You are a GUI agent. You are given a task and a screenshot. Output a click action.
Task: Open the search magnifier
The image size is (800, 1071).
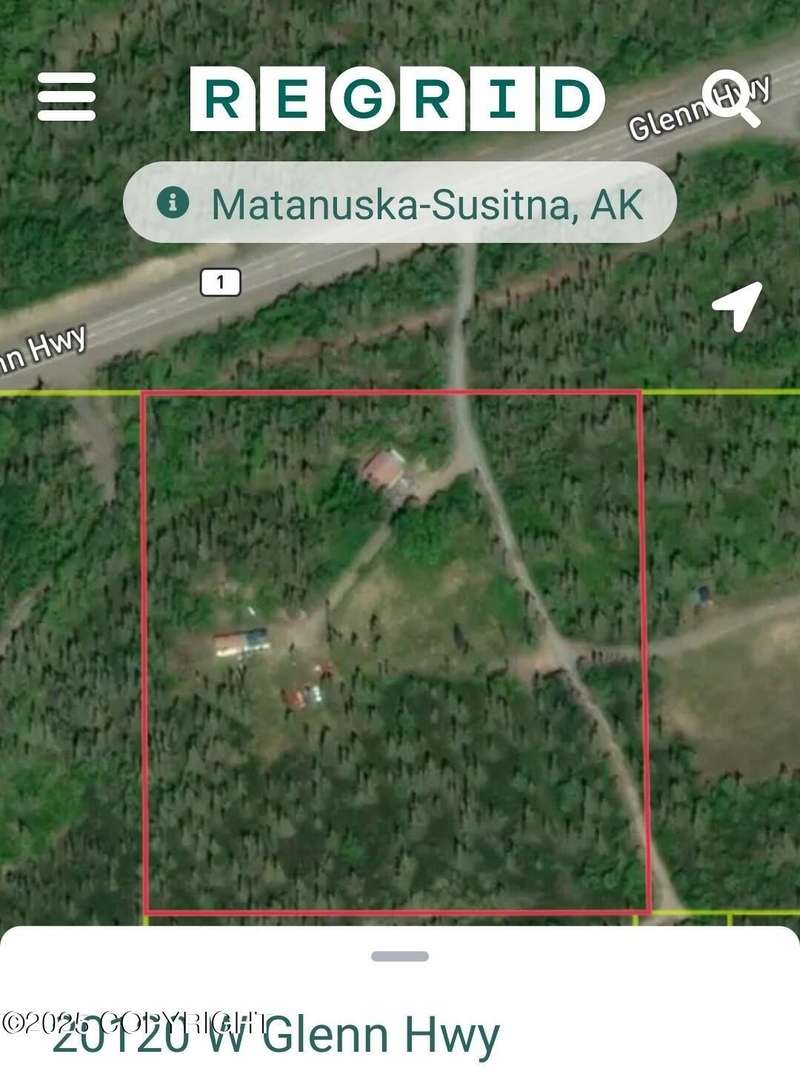[x=732, y=98]
